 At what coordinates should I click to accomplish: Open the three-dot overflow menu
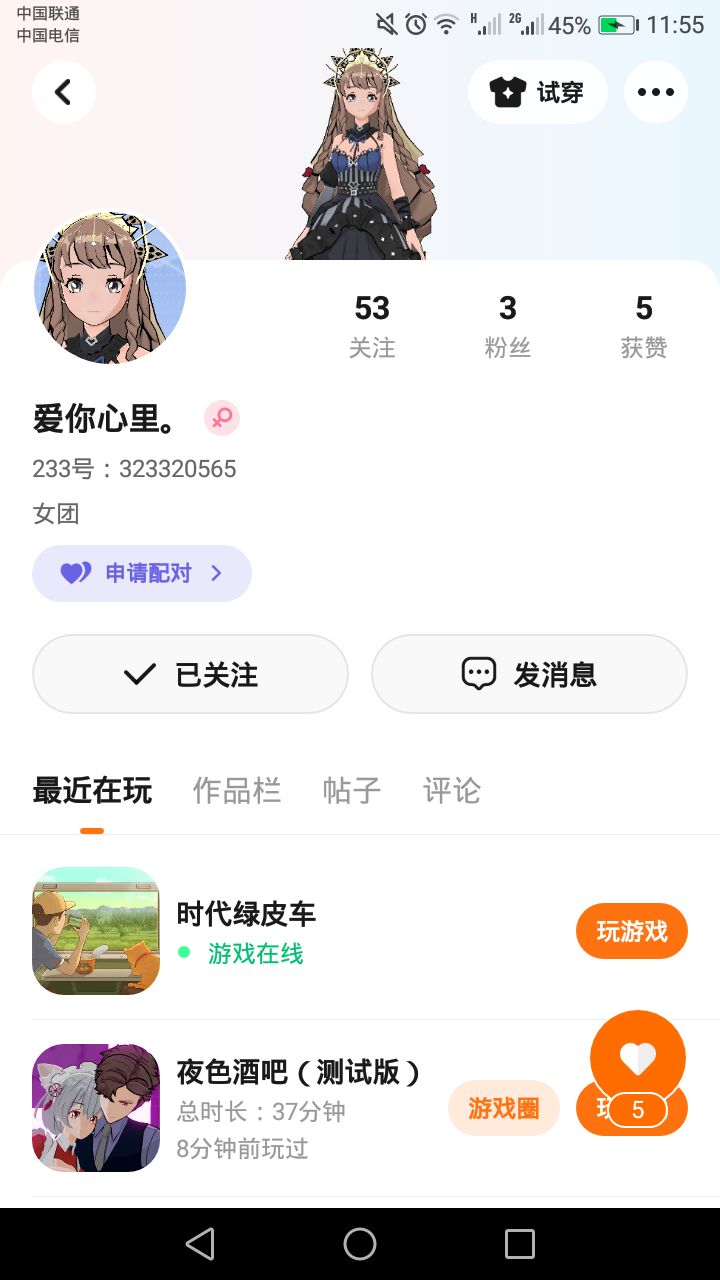(x=656, y=92)
